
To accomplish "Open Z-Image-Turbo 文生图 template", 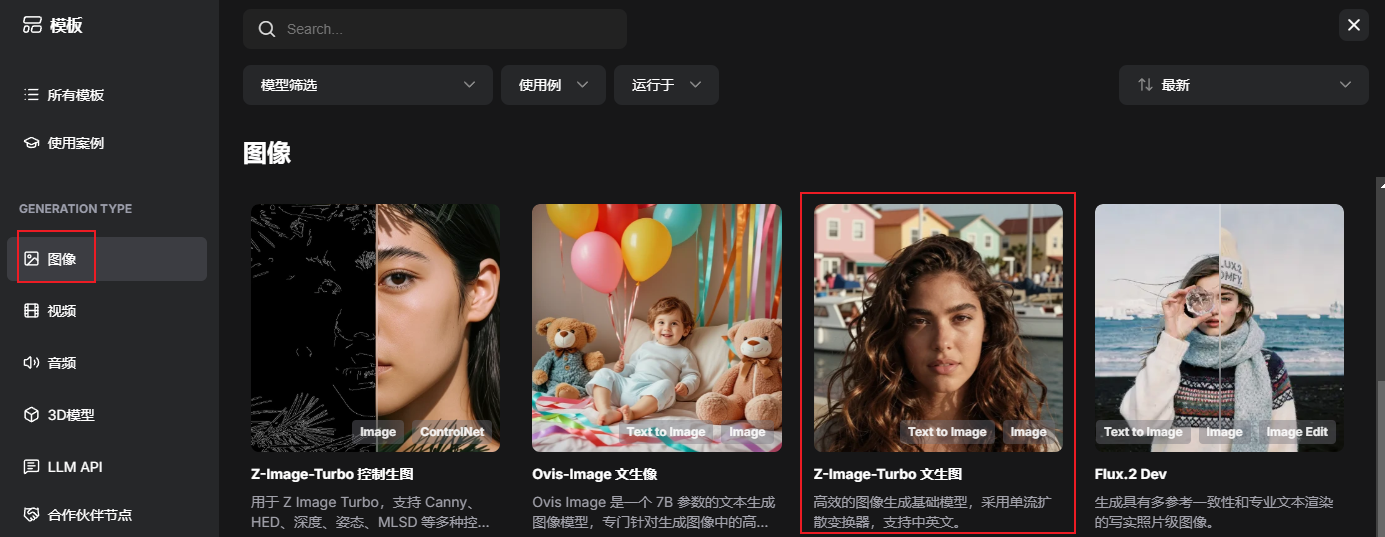I will coord(938,328).
